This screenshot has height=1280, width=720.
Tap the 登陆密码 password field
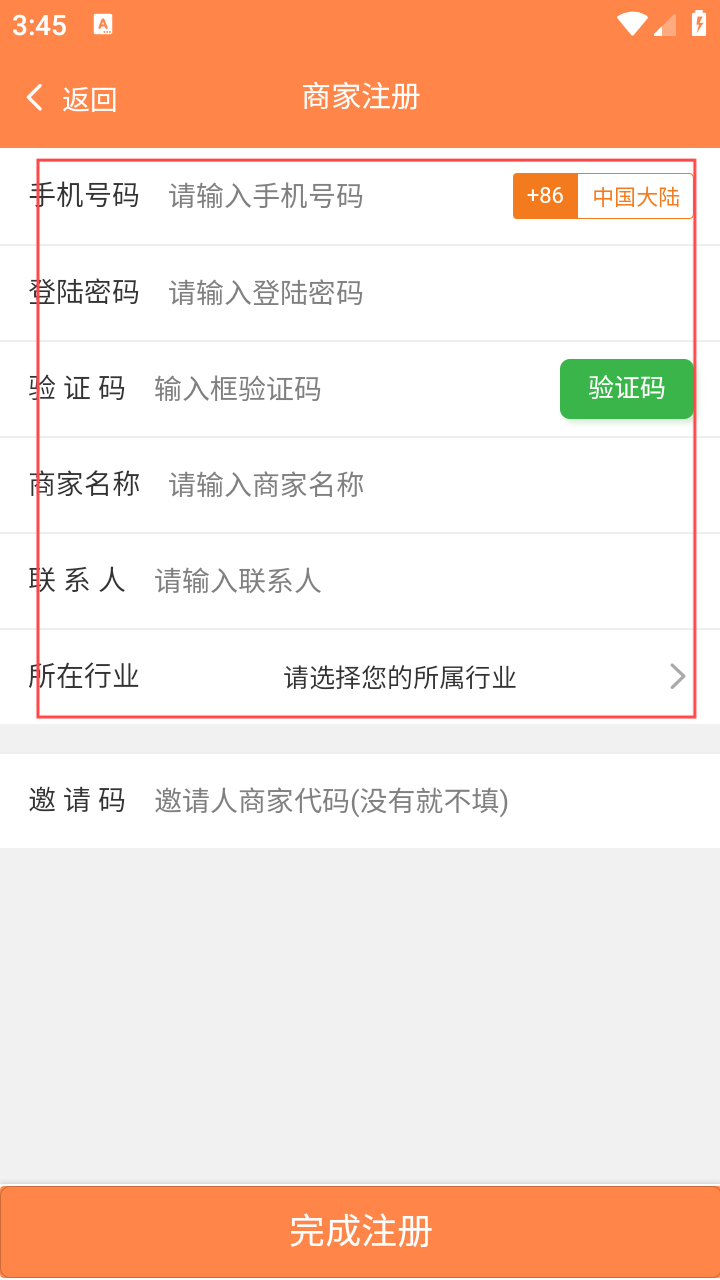(x=400, y=293)
